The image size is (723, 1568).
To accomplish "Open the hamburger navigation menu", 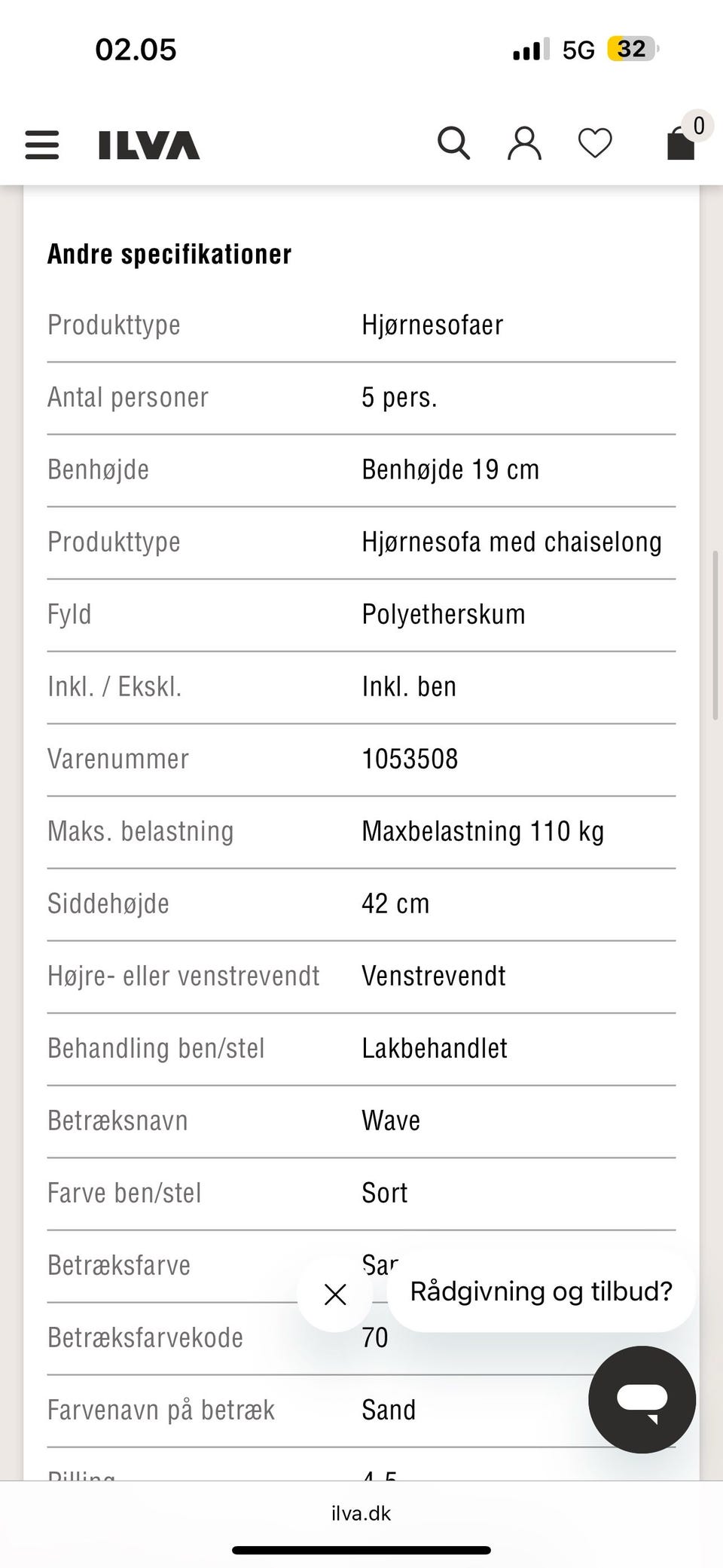I will [41, 145].
